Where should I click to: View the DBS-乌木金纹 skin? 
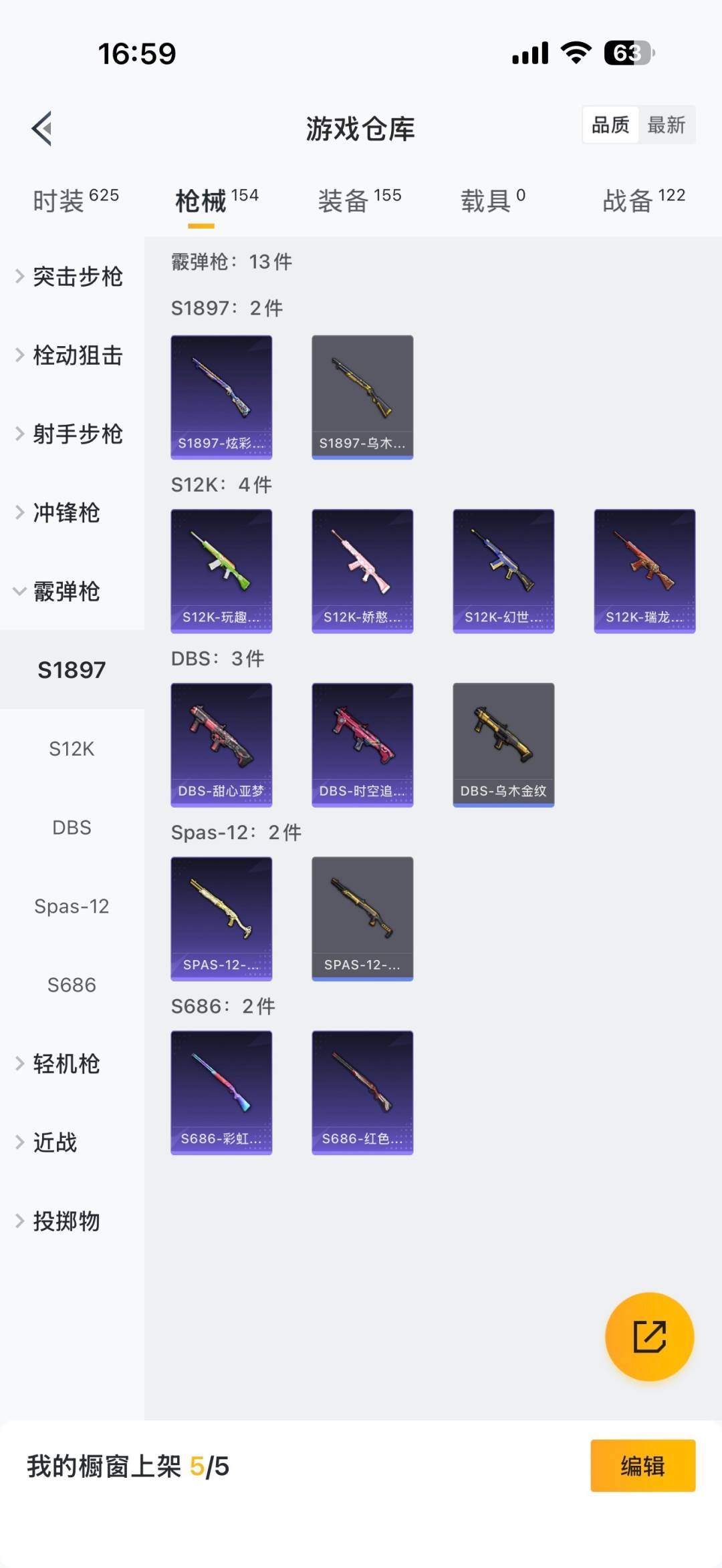503,744
